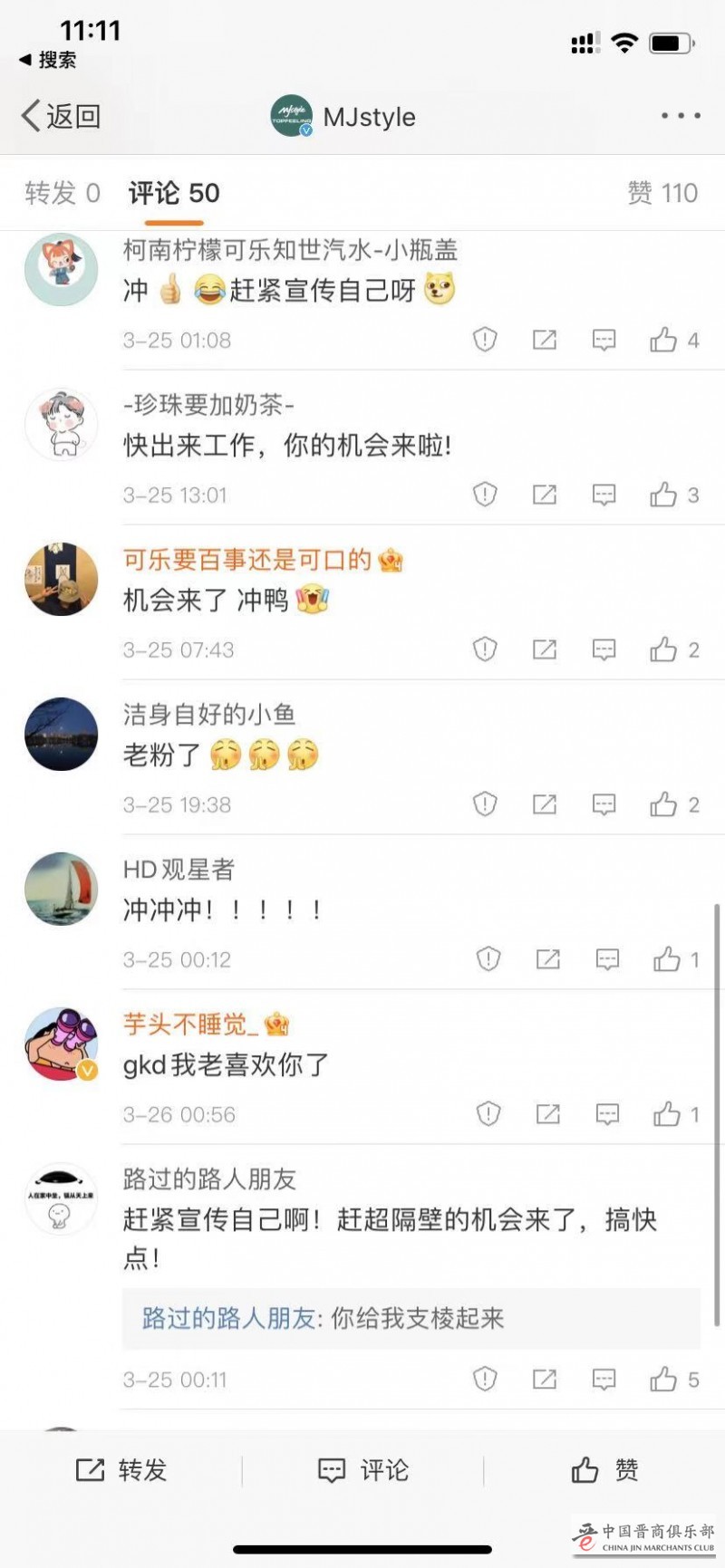This screenshot has height=1568, width=725.
Task: Reply to the comment by HD观星者
Action: (x=607, y=959)
